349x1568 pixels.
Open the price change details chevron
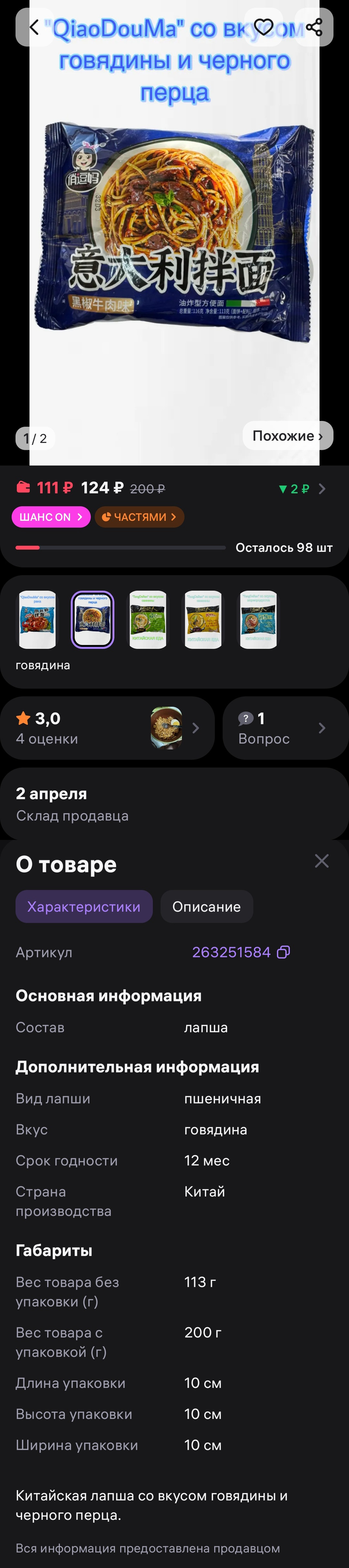click(x=322, y=489)
